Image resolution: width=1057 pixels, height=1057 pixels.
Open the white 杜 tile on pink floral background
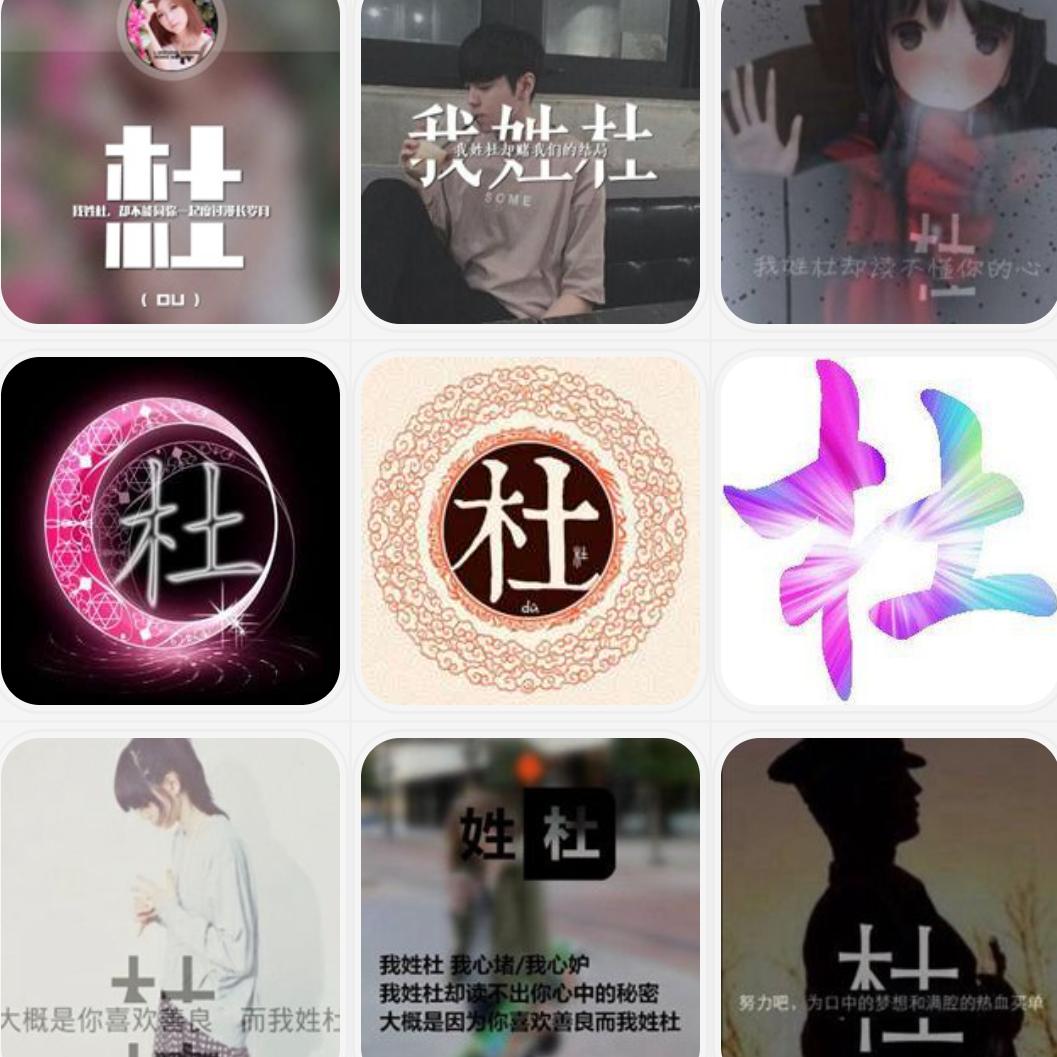pos(170,165)
